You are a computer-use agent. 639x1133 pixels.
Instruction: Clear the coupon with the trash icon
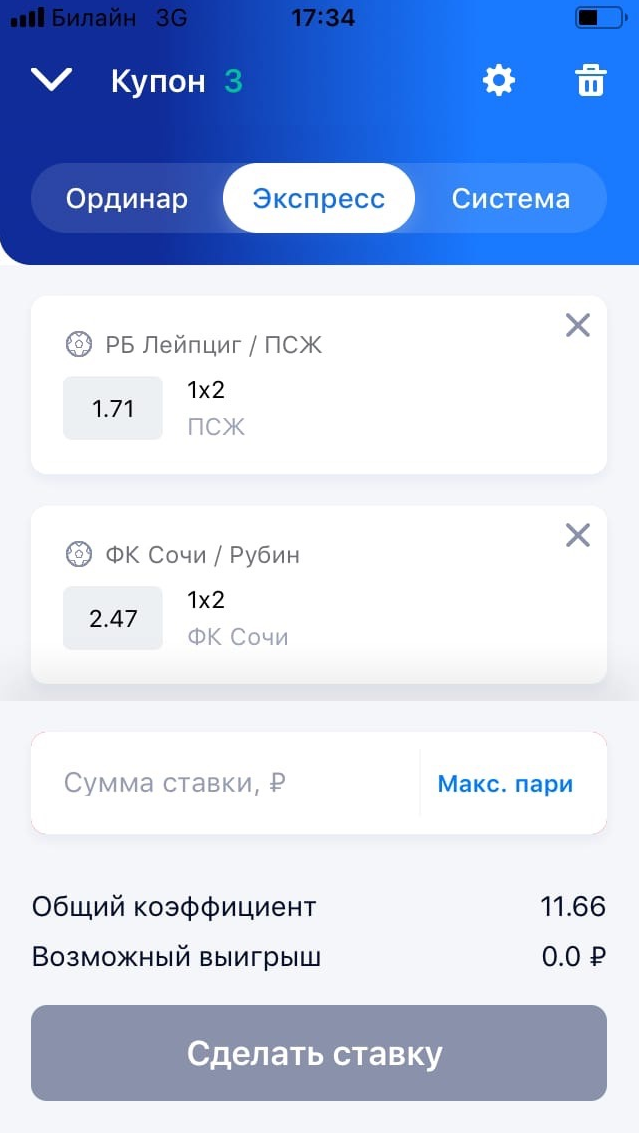(x=591, y=80)
